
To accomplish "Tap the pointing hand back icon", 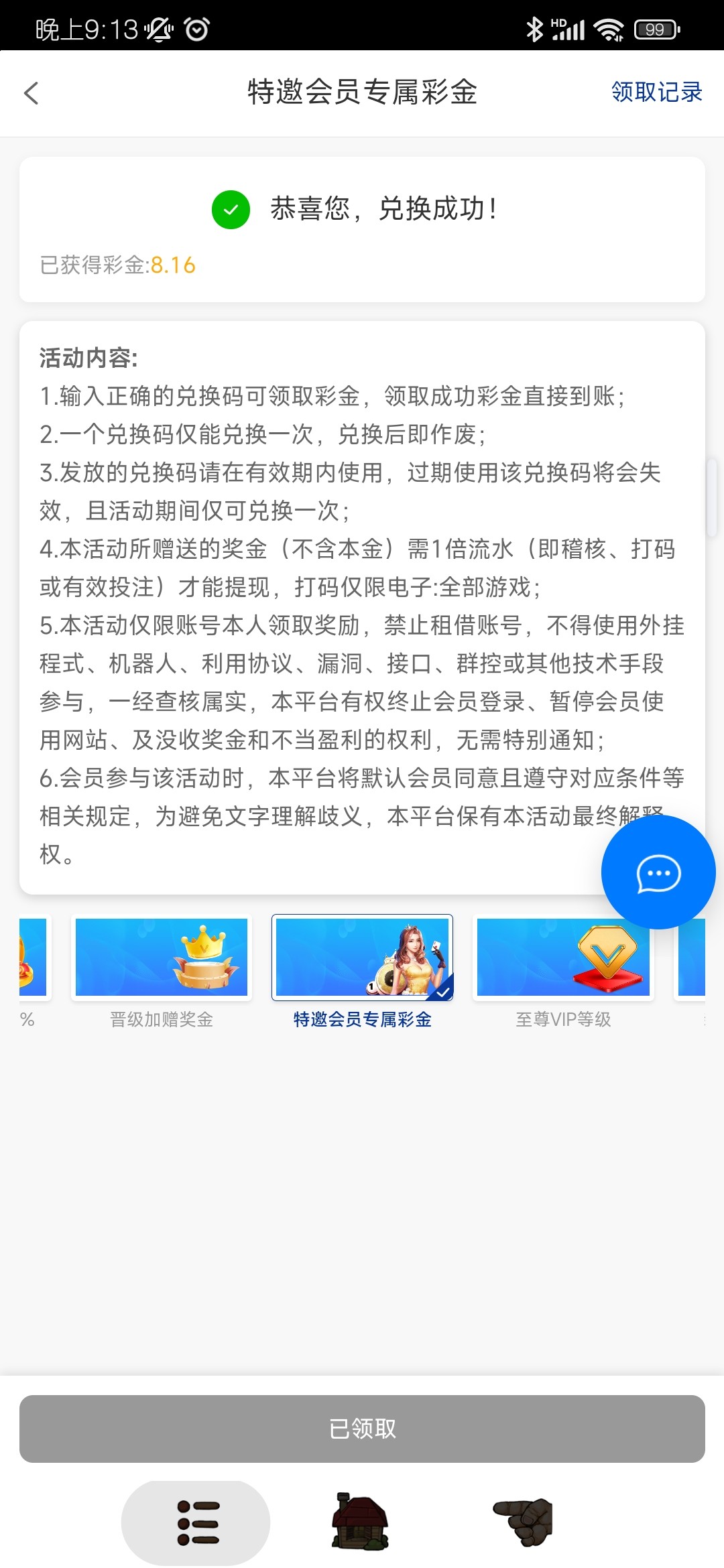I will click(524, 1522).
